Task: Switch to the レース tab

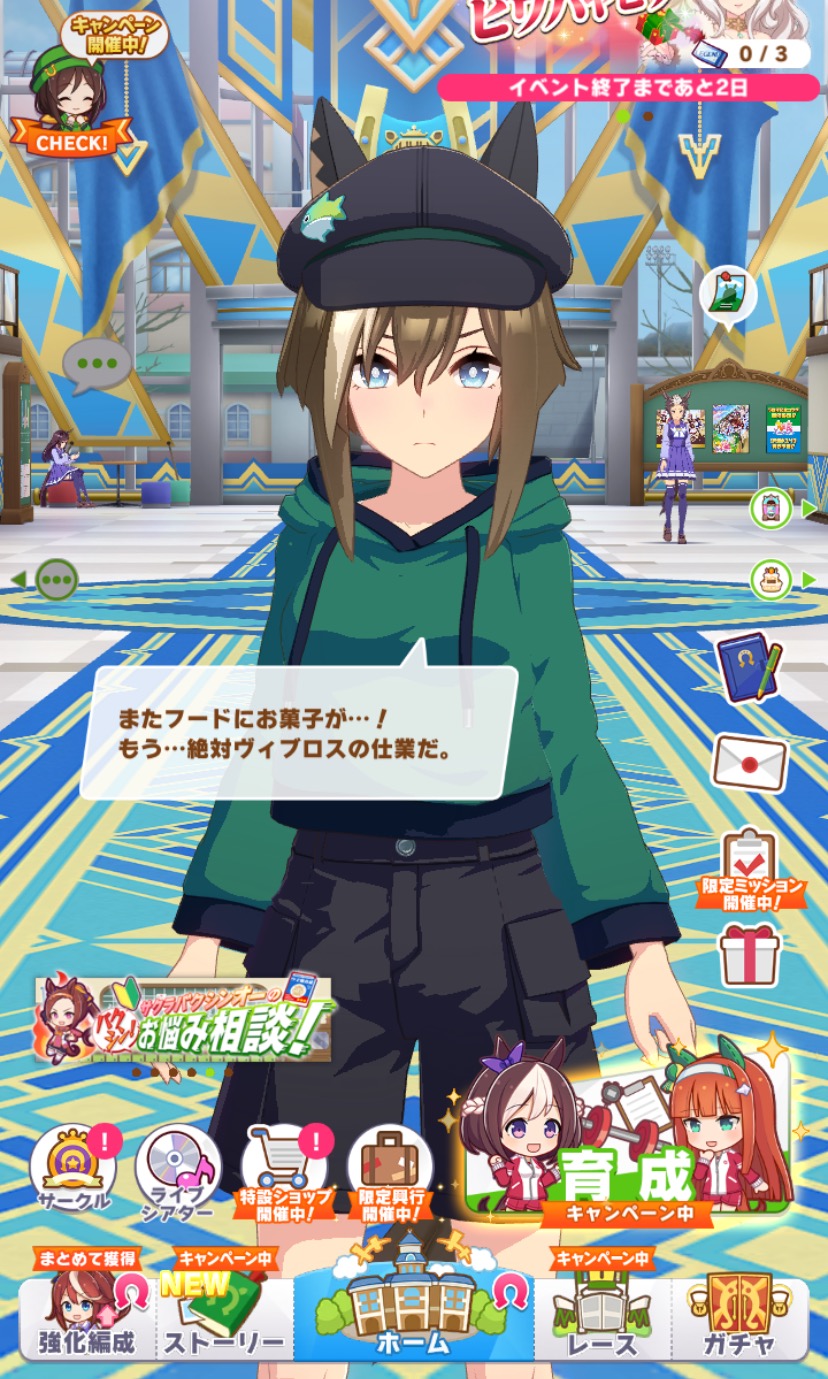Action: click(x=602, y=1318)
